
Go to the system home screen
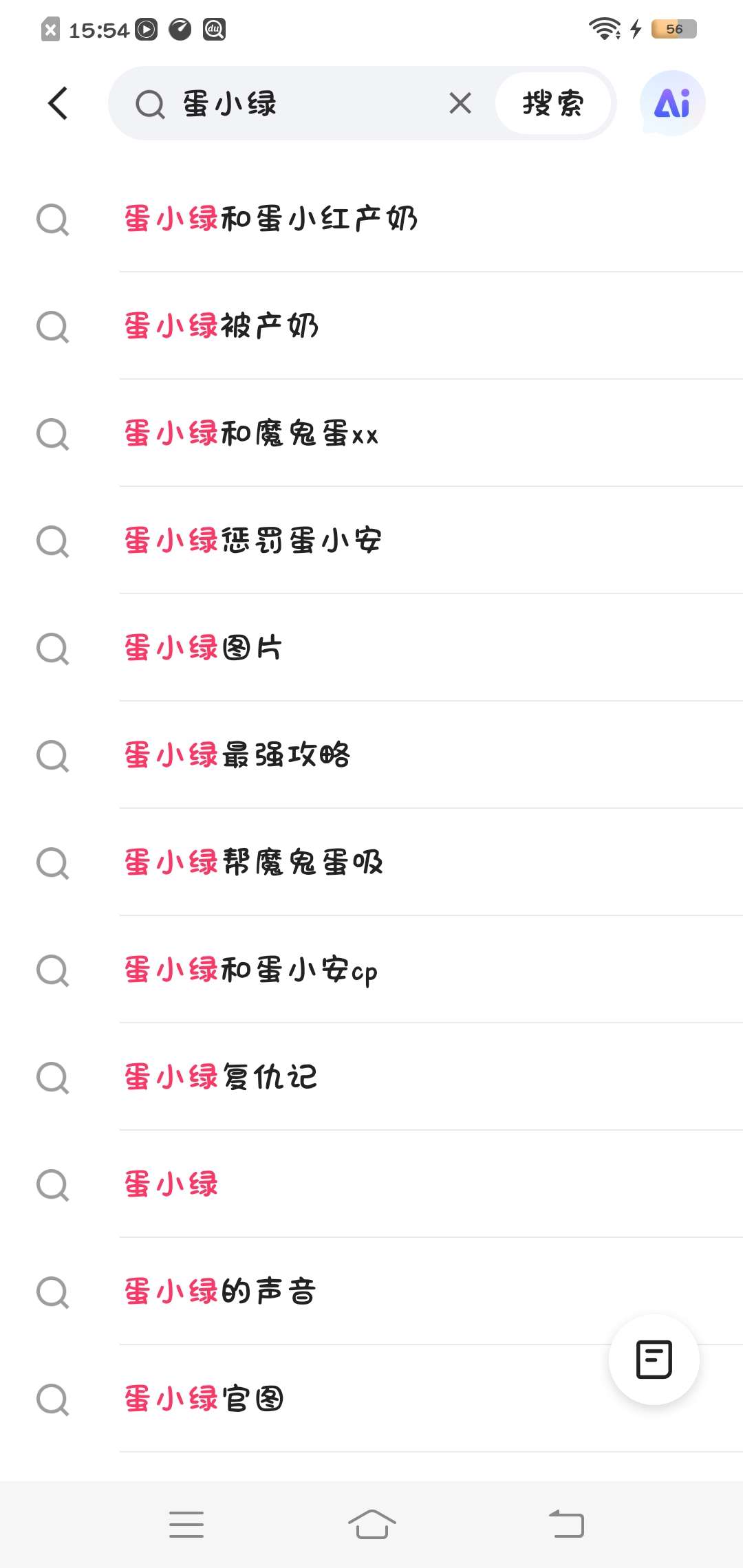(371, 1524)
